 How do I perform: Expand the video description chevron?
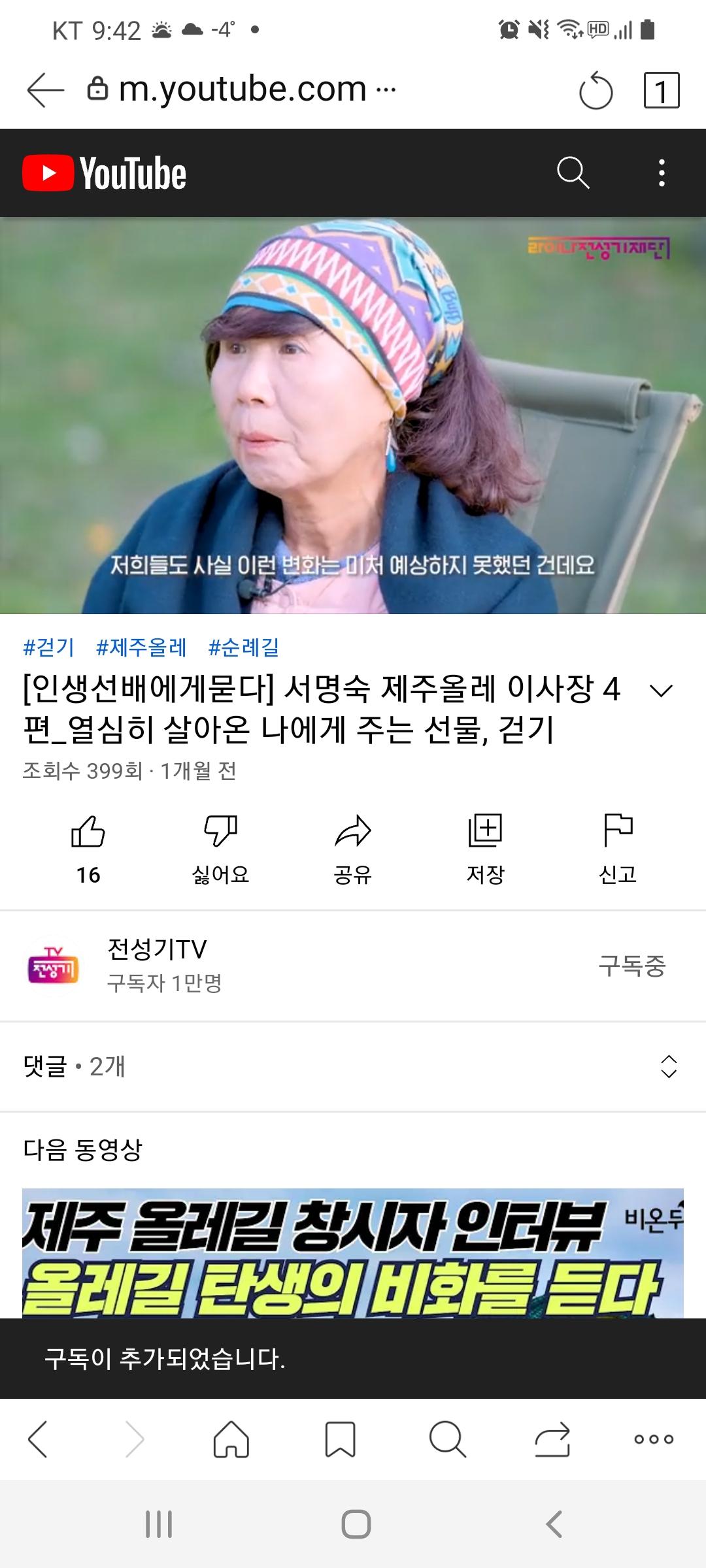(x=661, y=691)
